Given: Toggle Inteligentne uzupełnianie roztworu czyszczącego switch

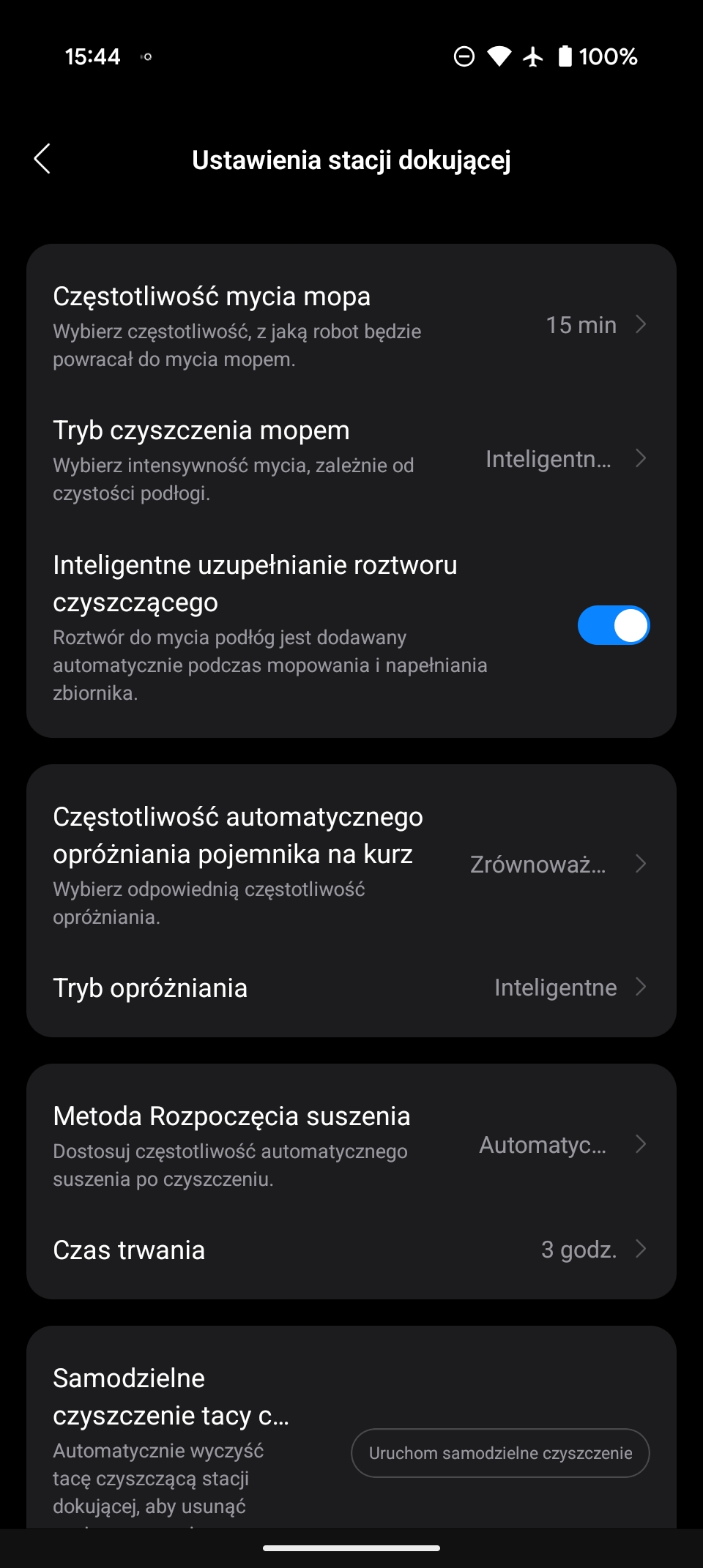Looking at the screenshot, I should 613,625.
